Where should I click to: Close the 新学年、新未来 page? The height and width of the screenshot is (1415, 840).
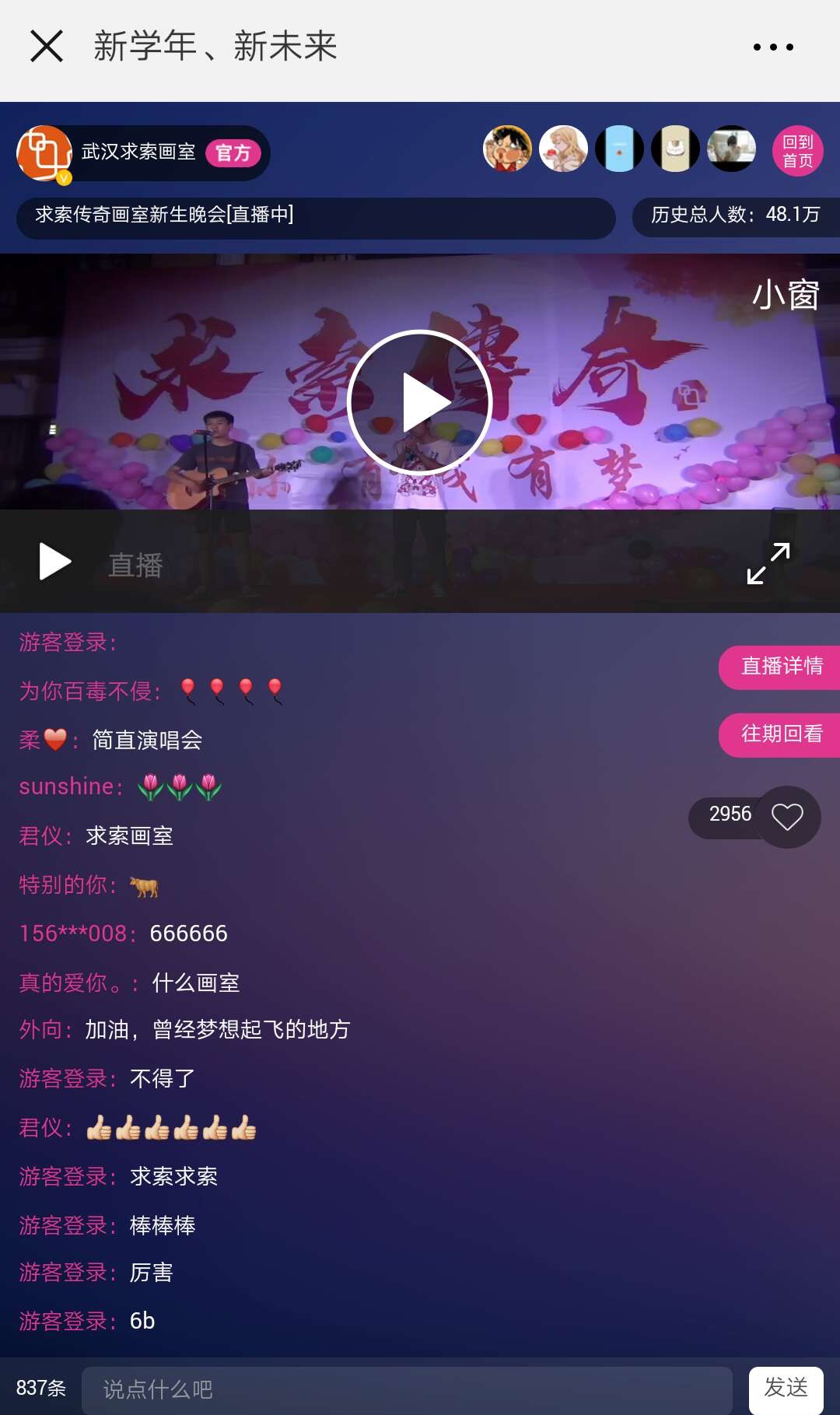click(47, 47)
